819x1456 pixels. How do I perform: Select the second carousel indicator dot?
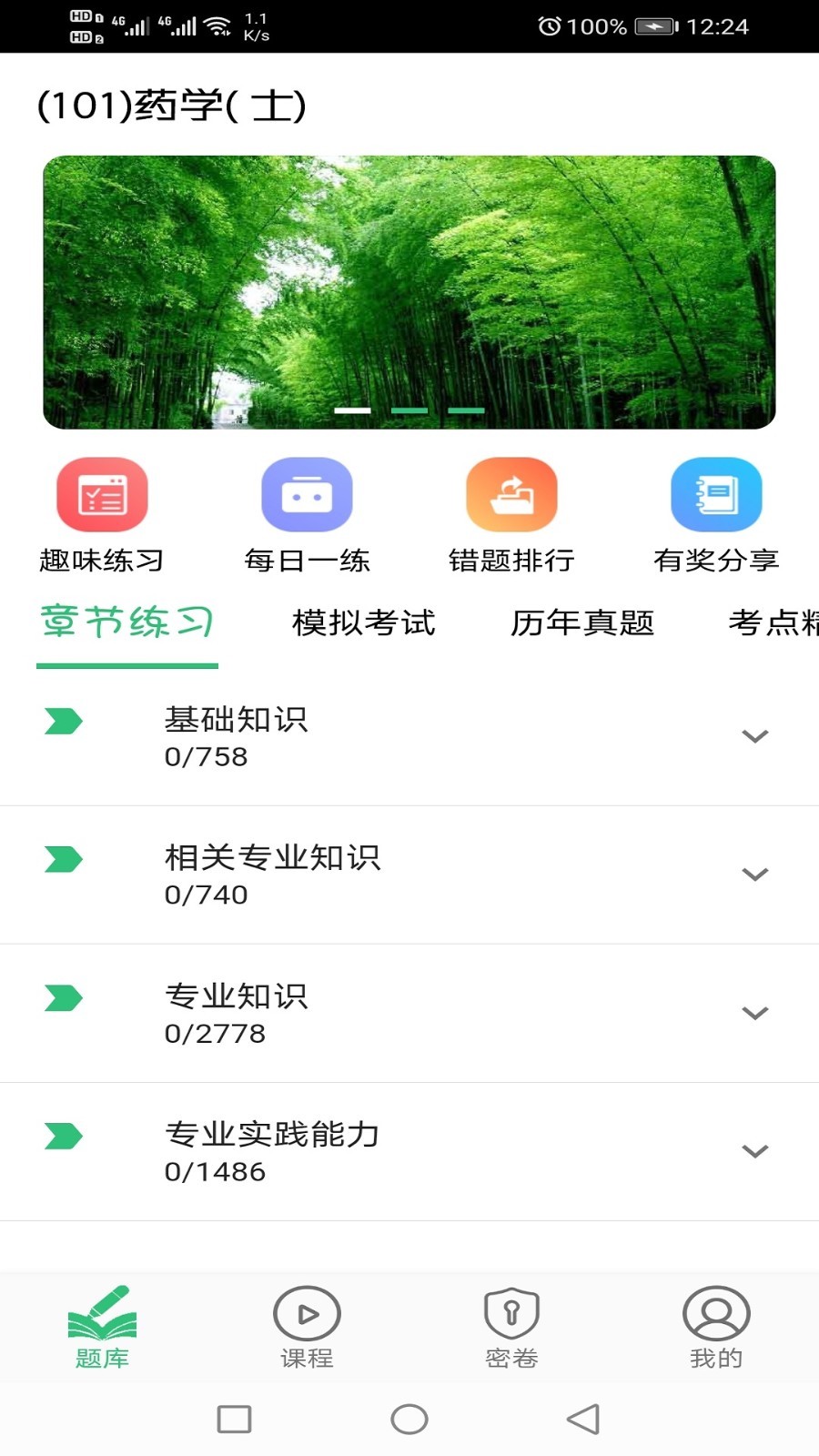click(x=409, y=411)
